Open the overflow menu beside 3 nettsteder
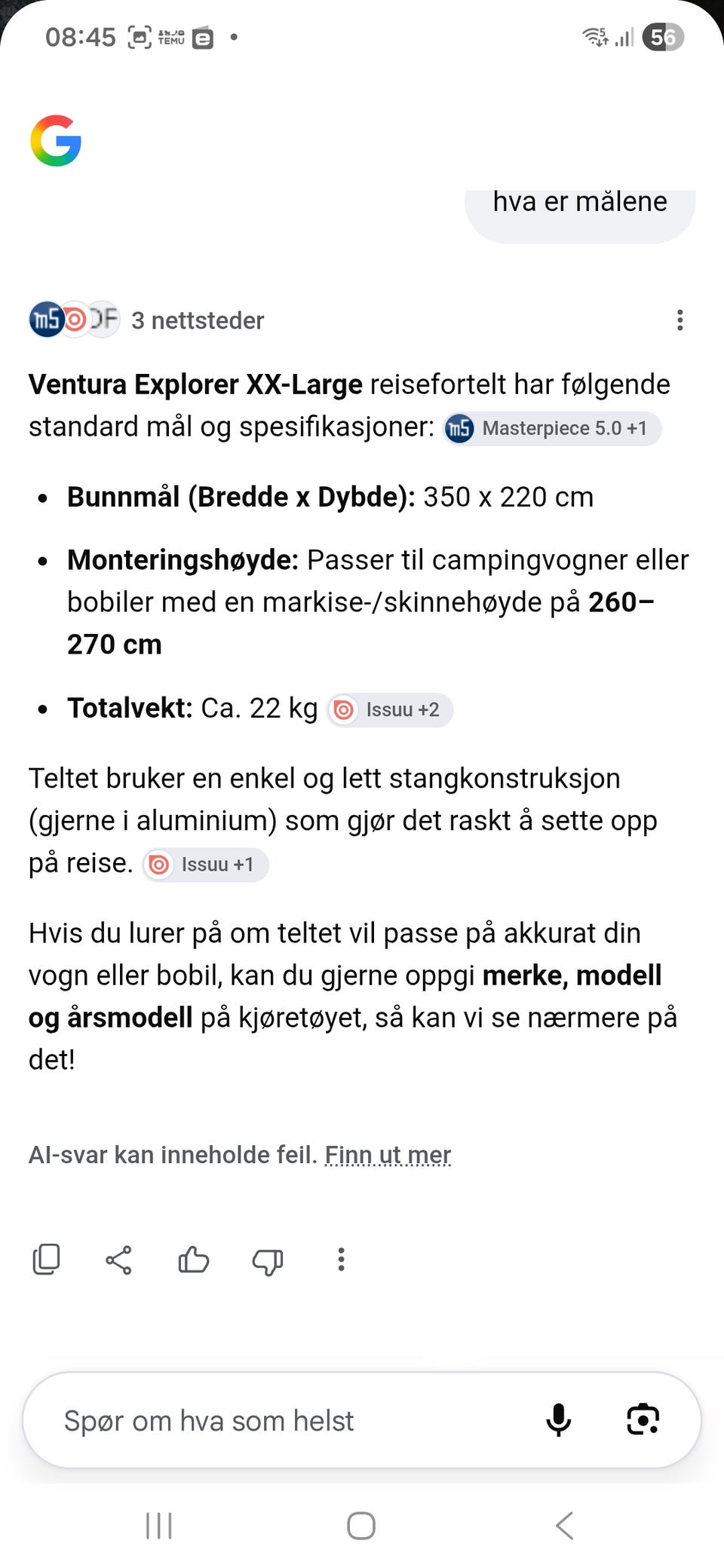 click(x=680, y=320)
